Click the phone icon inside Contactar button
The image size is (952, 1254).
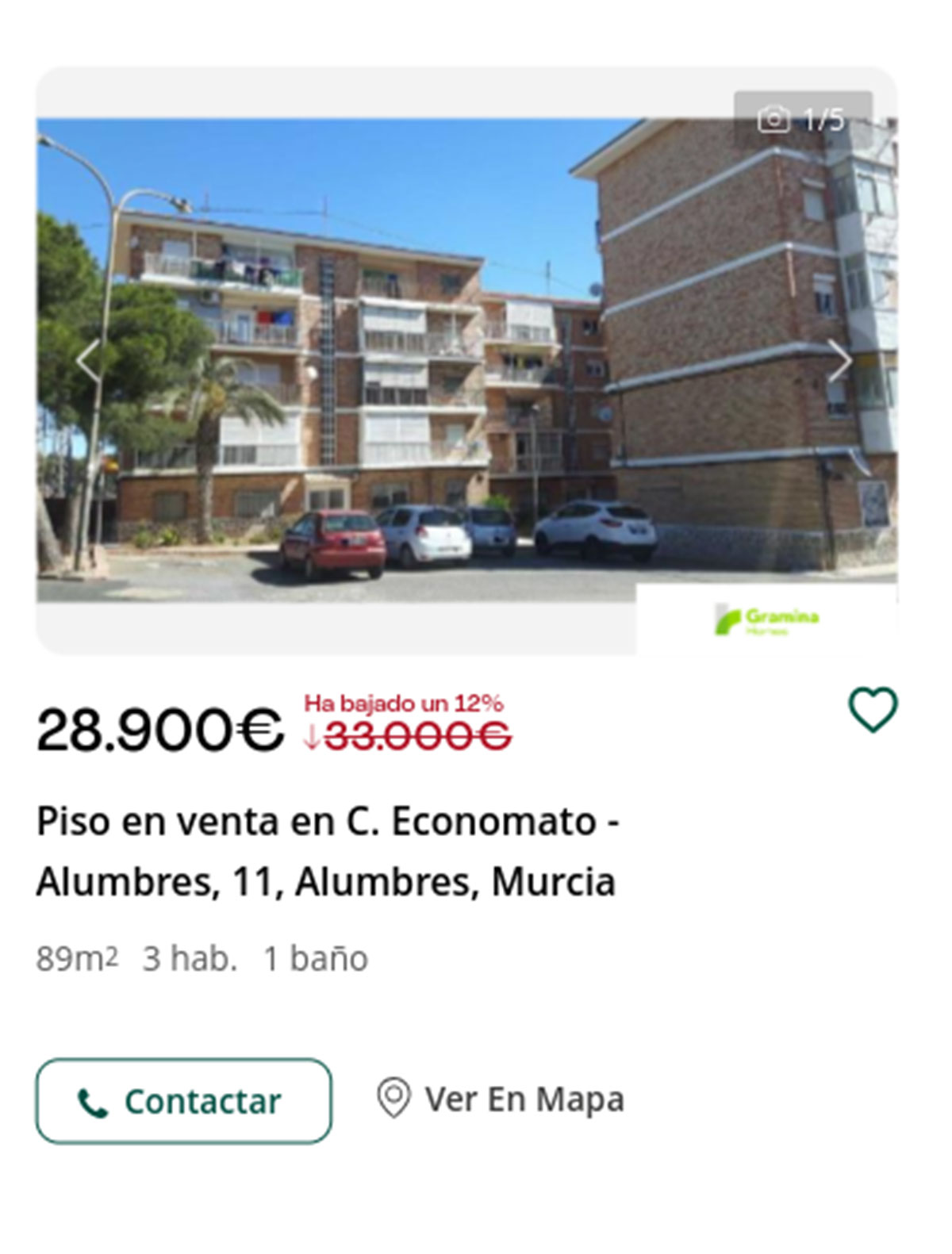point(94,1101)
